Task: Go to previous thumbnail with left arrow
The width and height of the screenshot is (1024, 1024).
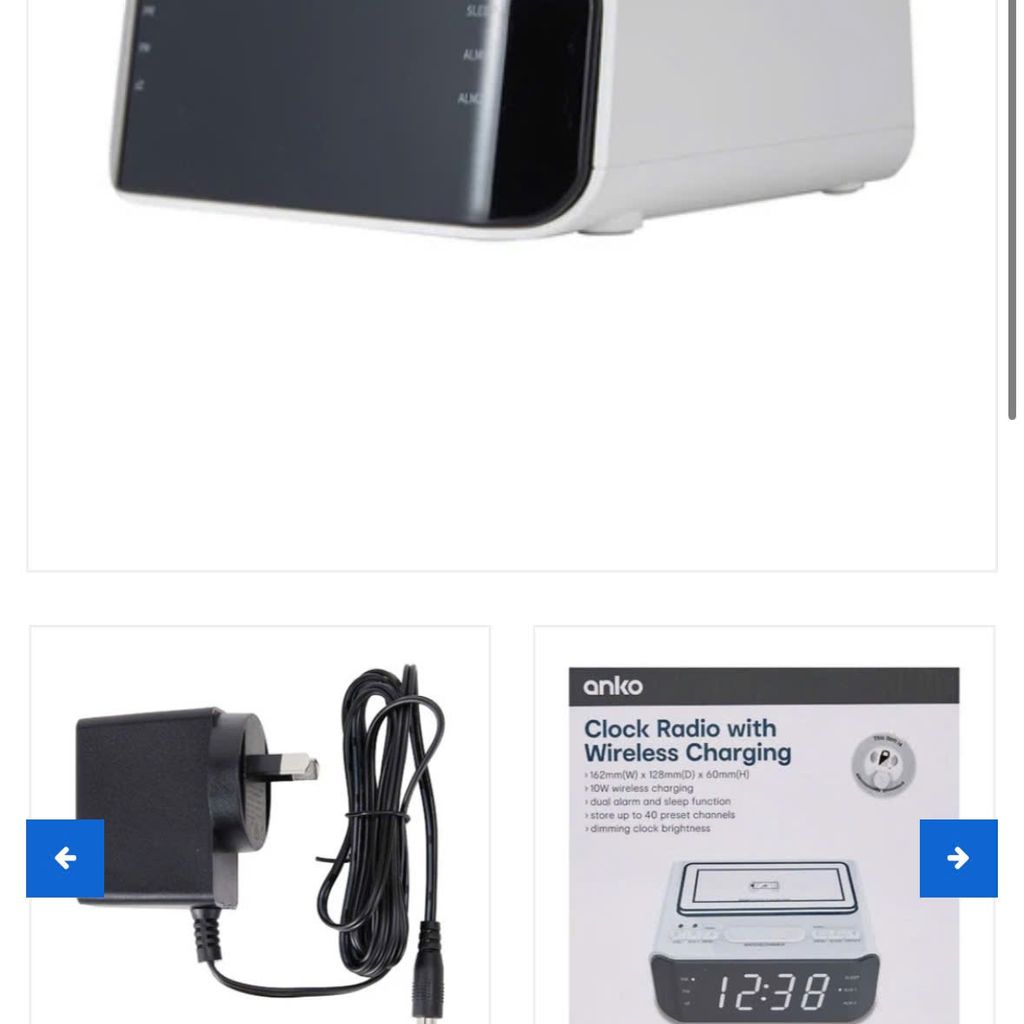Action: 65,858
